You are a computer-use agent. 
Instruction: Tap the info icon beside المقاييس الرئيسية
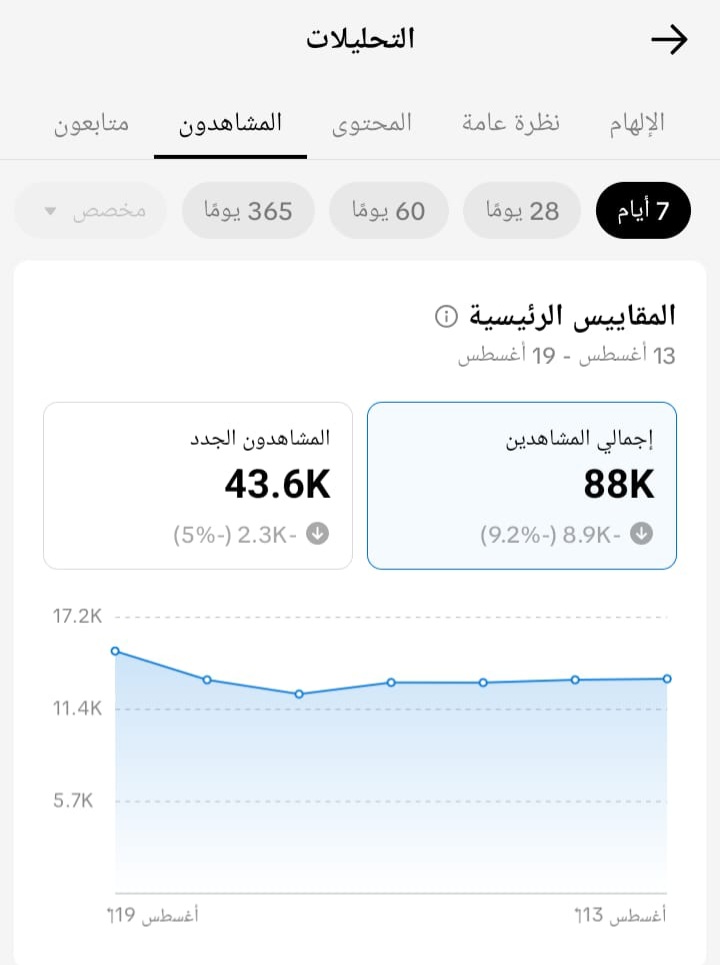[x=446, y=316]
